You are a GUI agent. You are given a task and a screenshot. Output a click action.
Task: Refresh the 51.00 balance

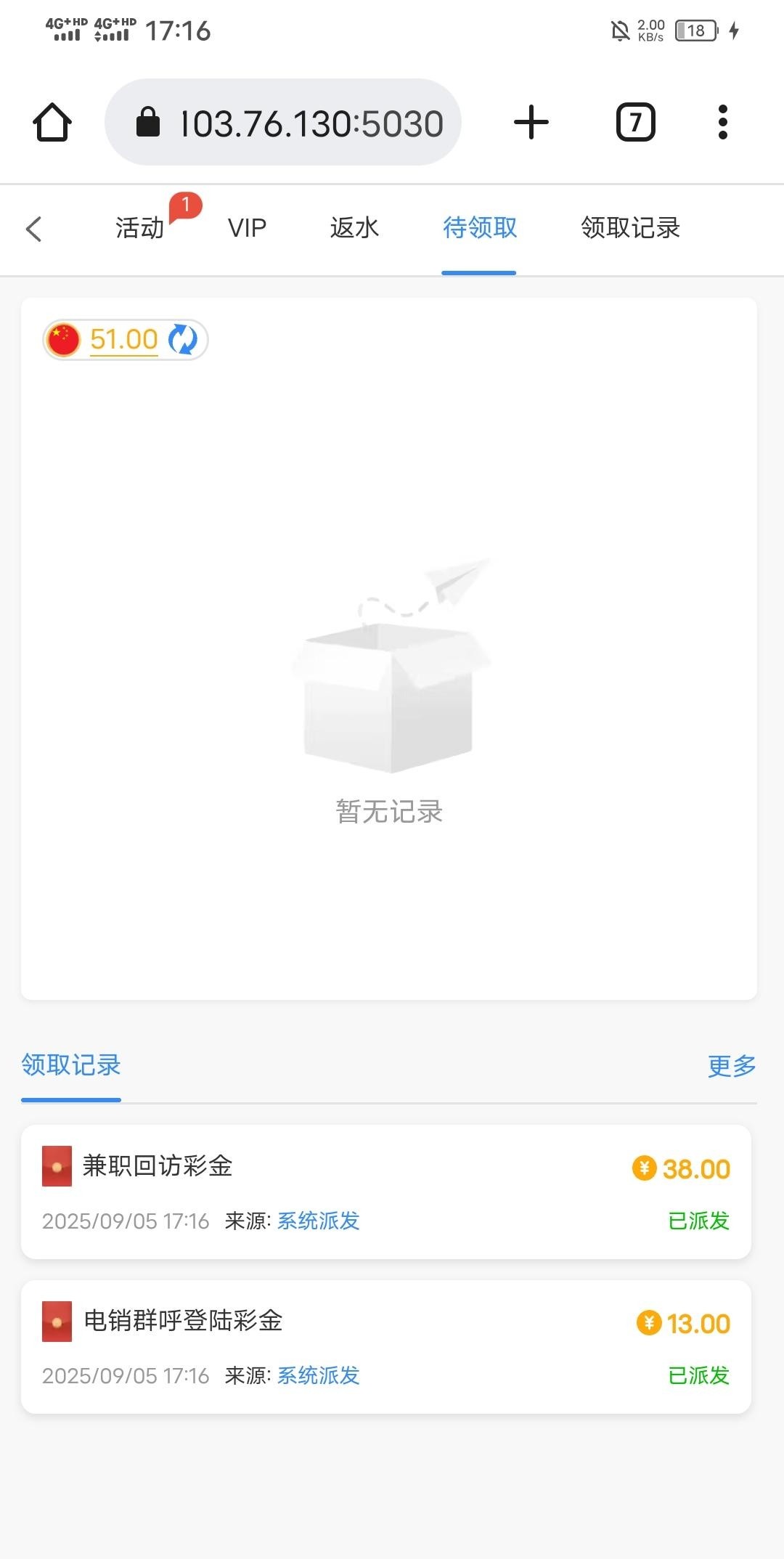click(183, 340)
